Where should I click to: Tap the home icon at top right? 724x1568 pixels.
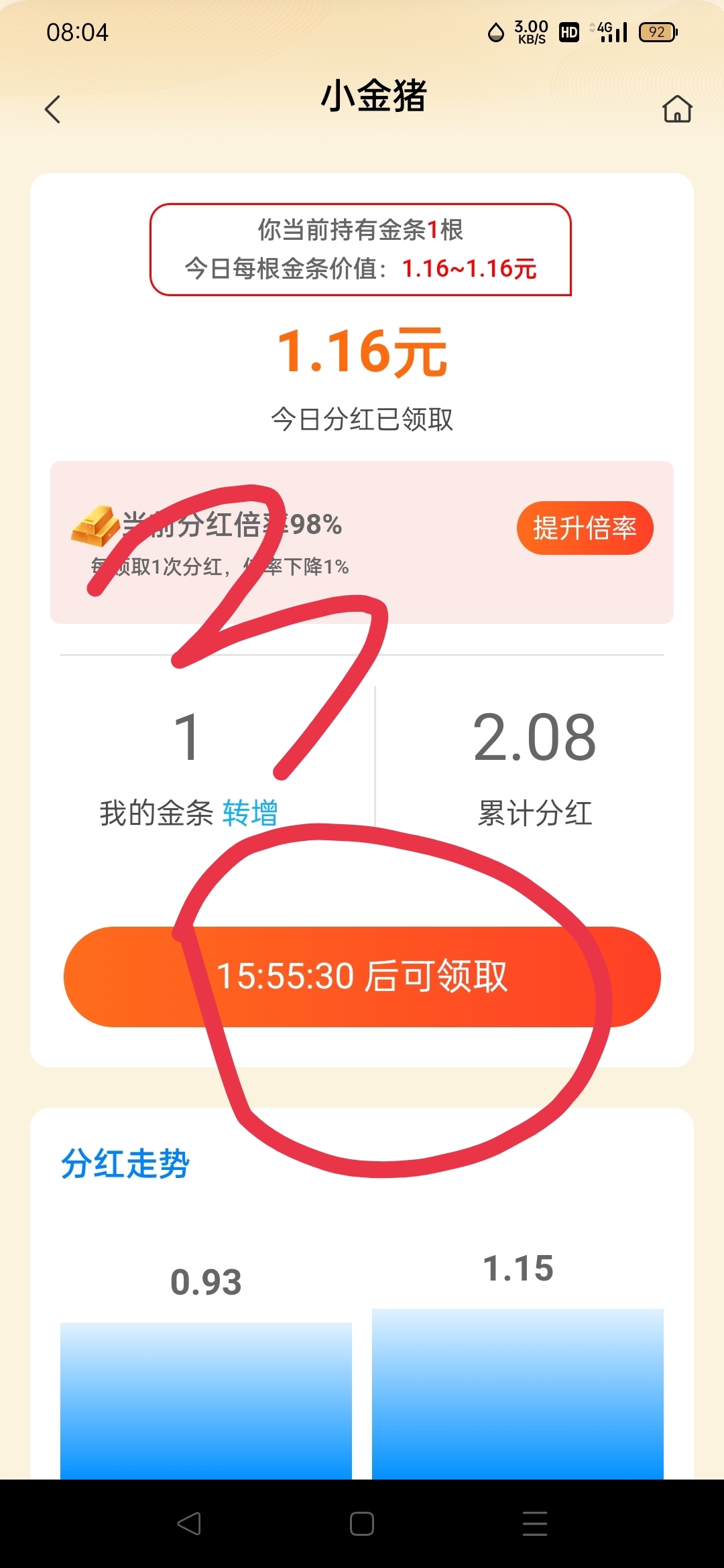pos(677,108)
